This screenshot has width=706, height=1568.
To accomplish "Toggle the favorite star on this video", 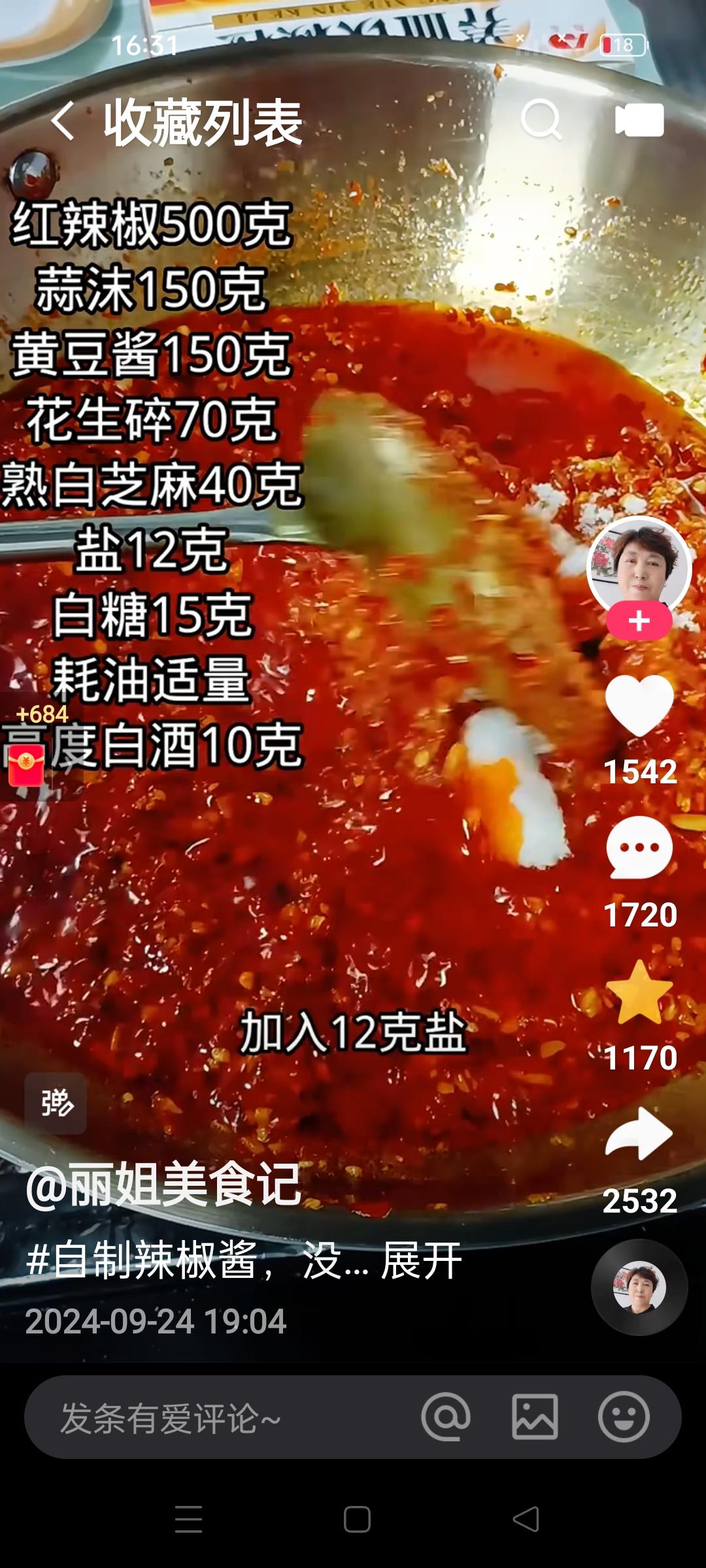I will coord(639,993).
